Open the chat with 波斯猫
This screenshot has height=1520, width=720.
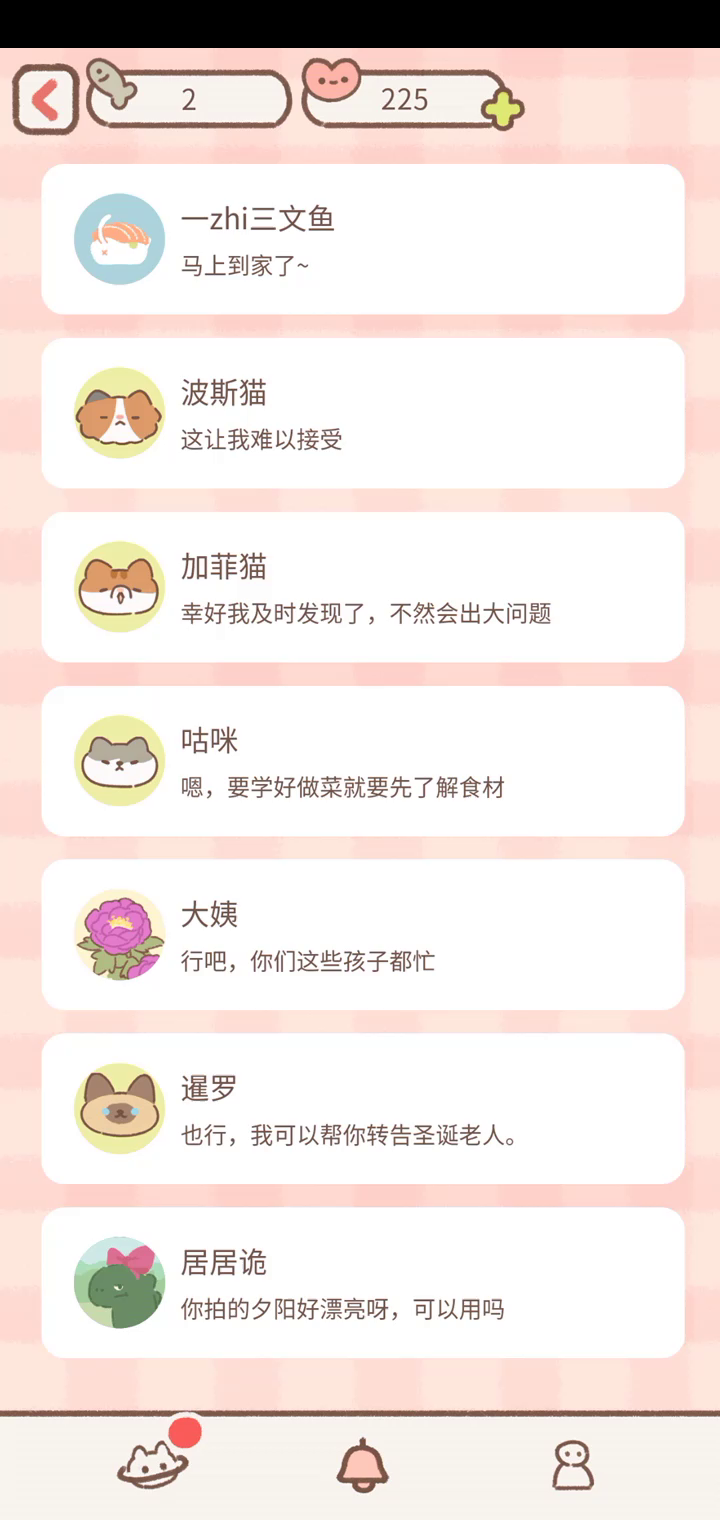click(363, 413)
